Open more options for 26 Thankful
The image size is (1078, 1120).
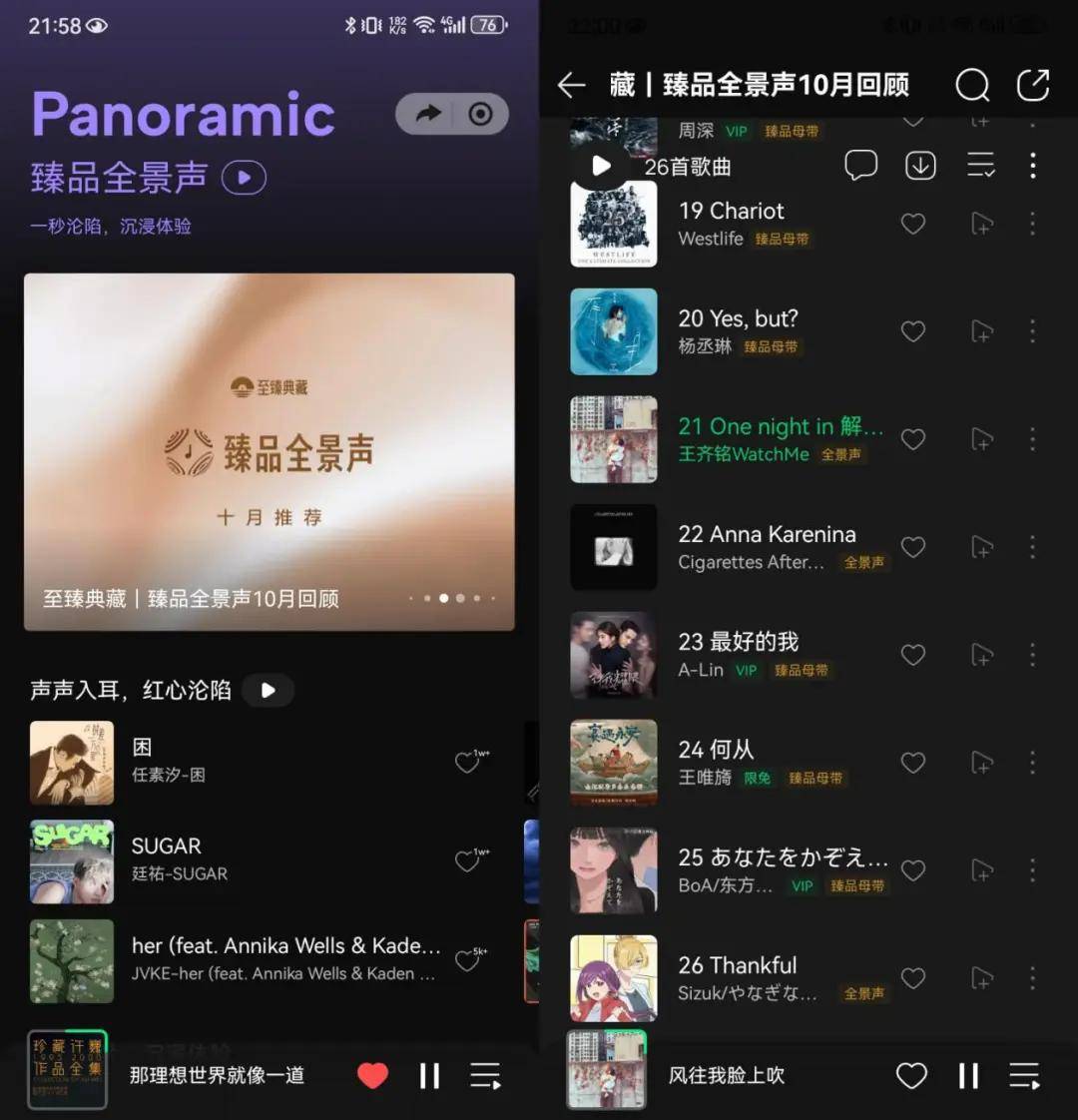(x=1031, y=978)
